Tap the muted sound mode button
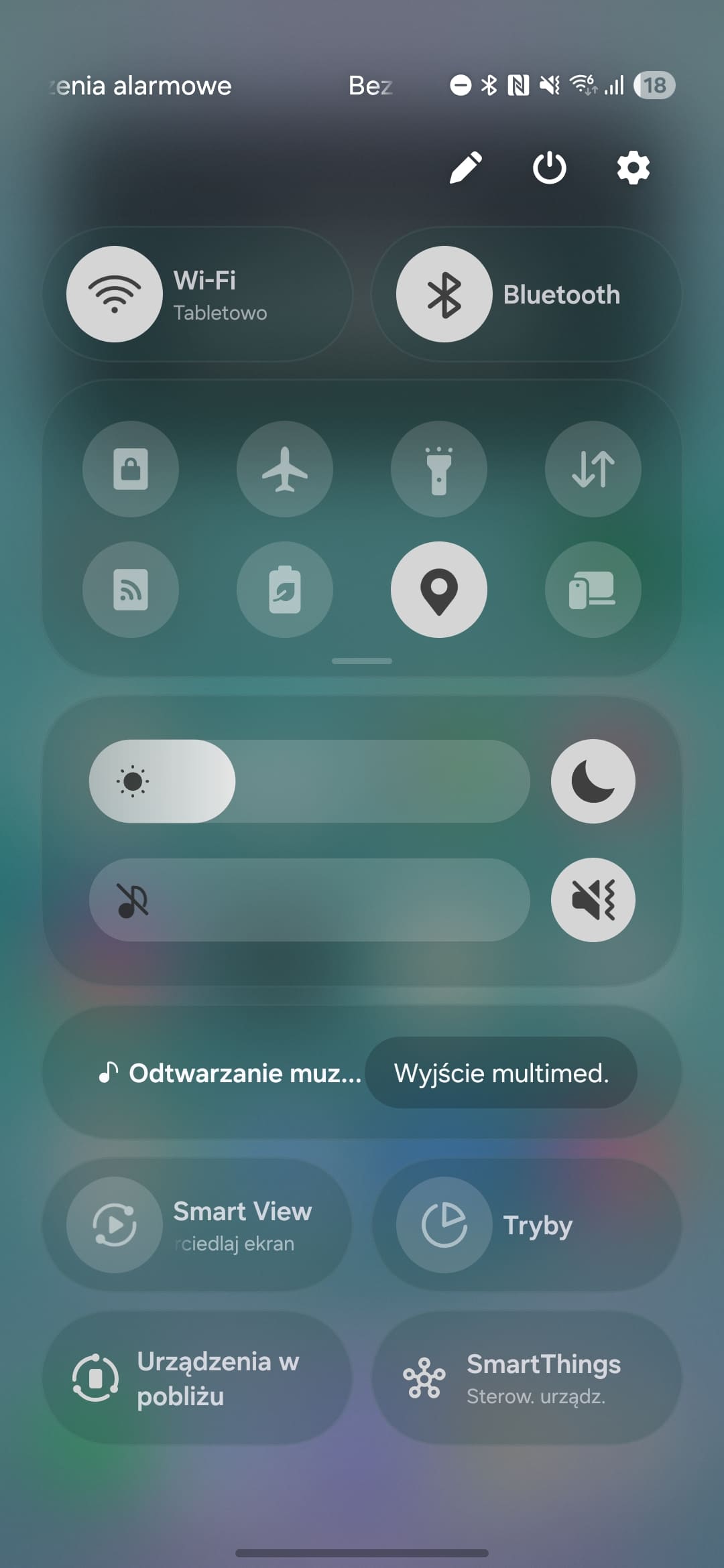This screenshot has height=1568, width=724. point(593,900)
